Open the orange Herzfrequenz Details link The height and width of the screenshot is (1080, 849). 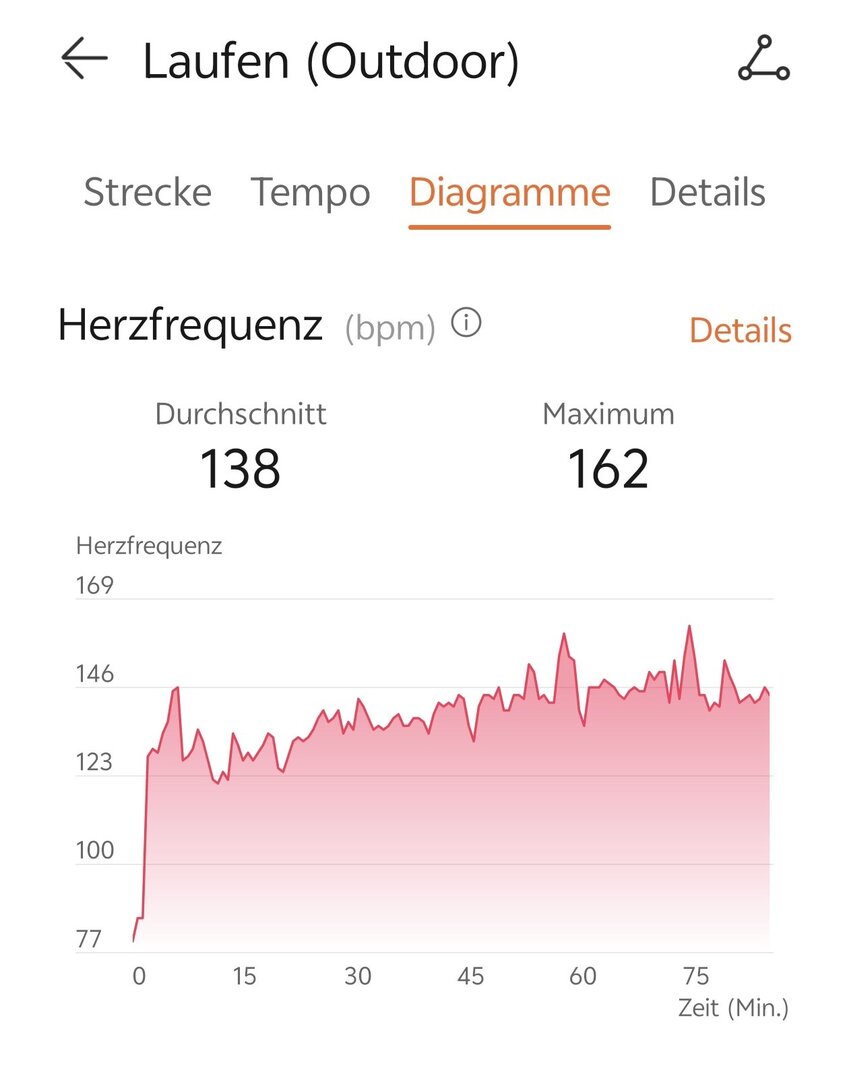point(740,331)
